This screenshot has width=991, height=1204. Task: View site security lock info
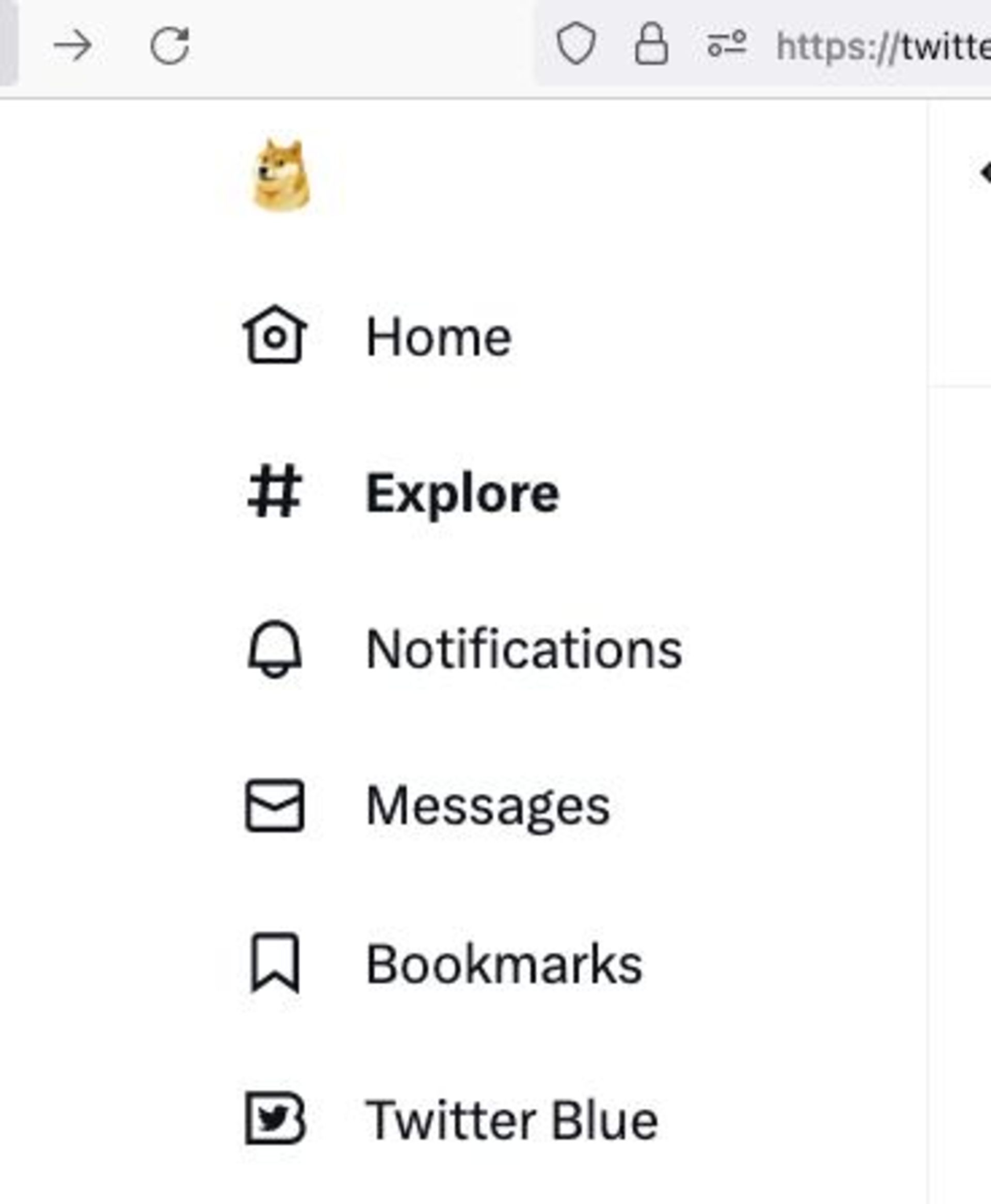(651, 43)
